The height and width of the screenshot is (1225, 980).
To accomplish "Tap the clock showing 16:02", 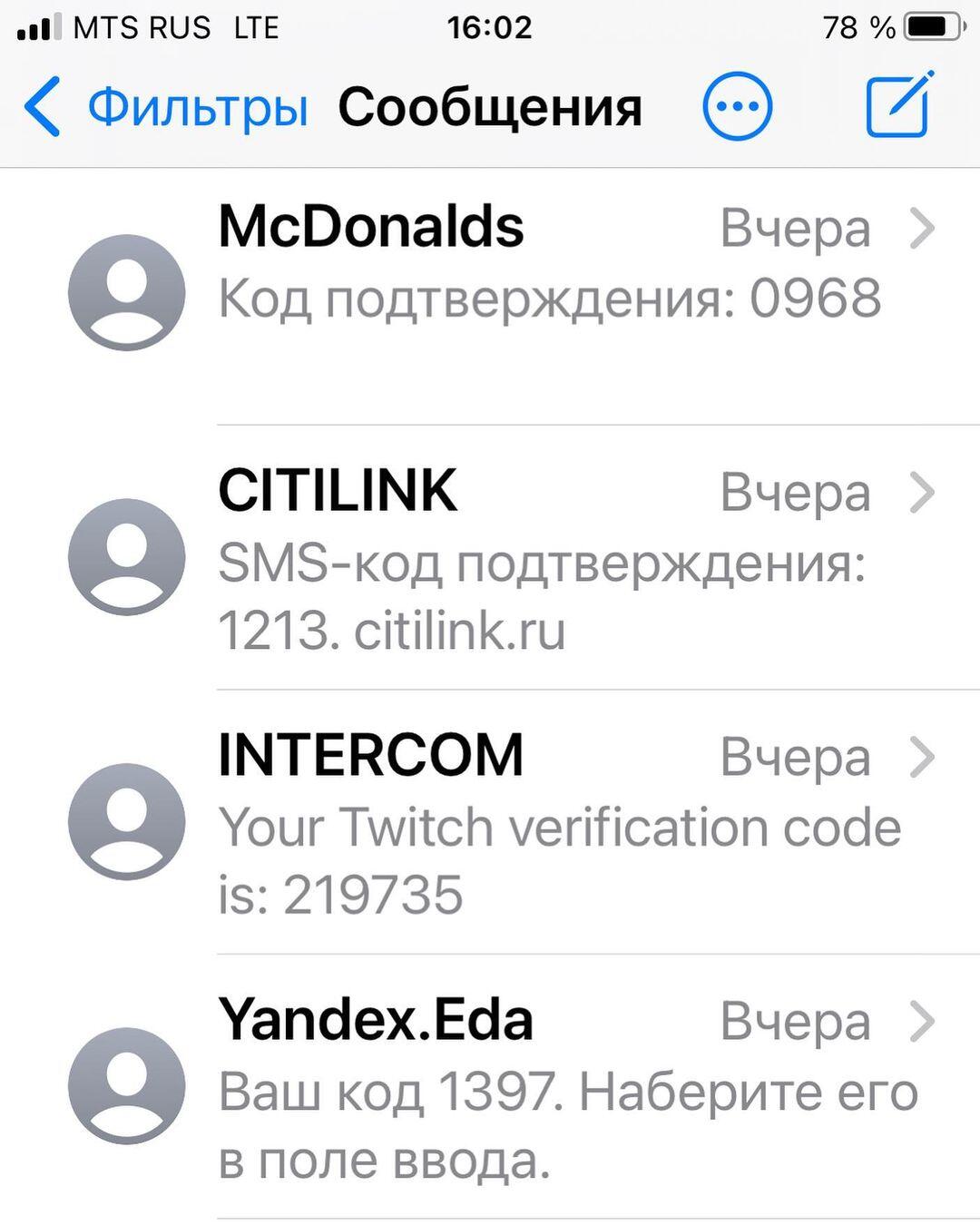I will [490, 27].
